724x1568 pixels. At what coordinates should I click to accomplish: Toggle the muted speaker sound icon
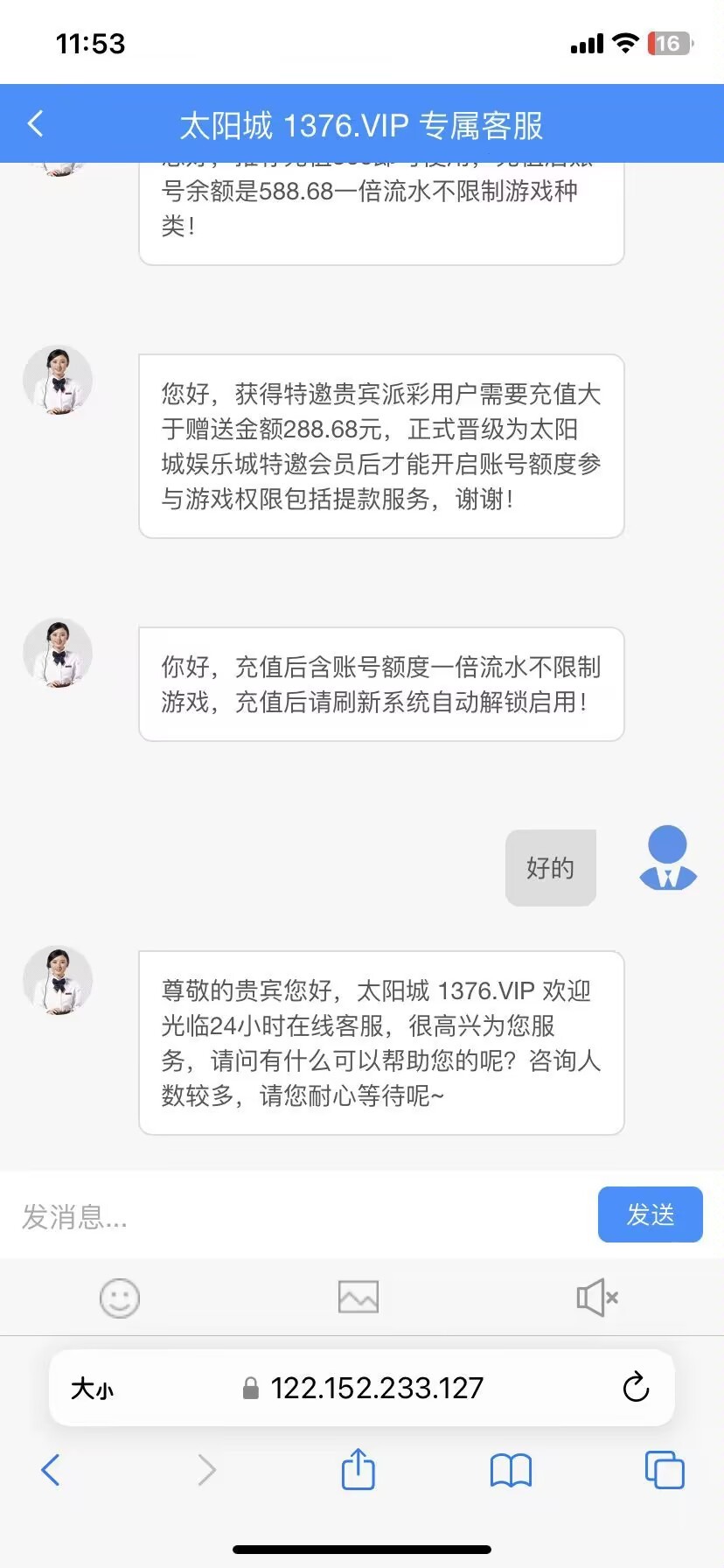tap(597, 1297)
